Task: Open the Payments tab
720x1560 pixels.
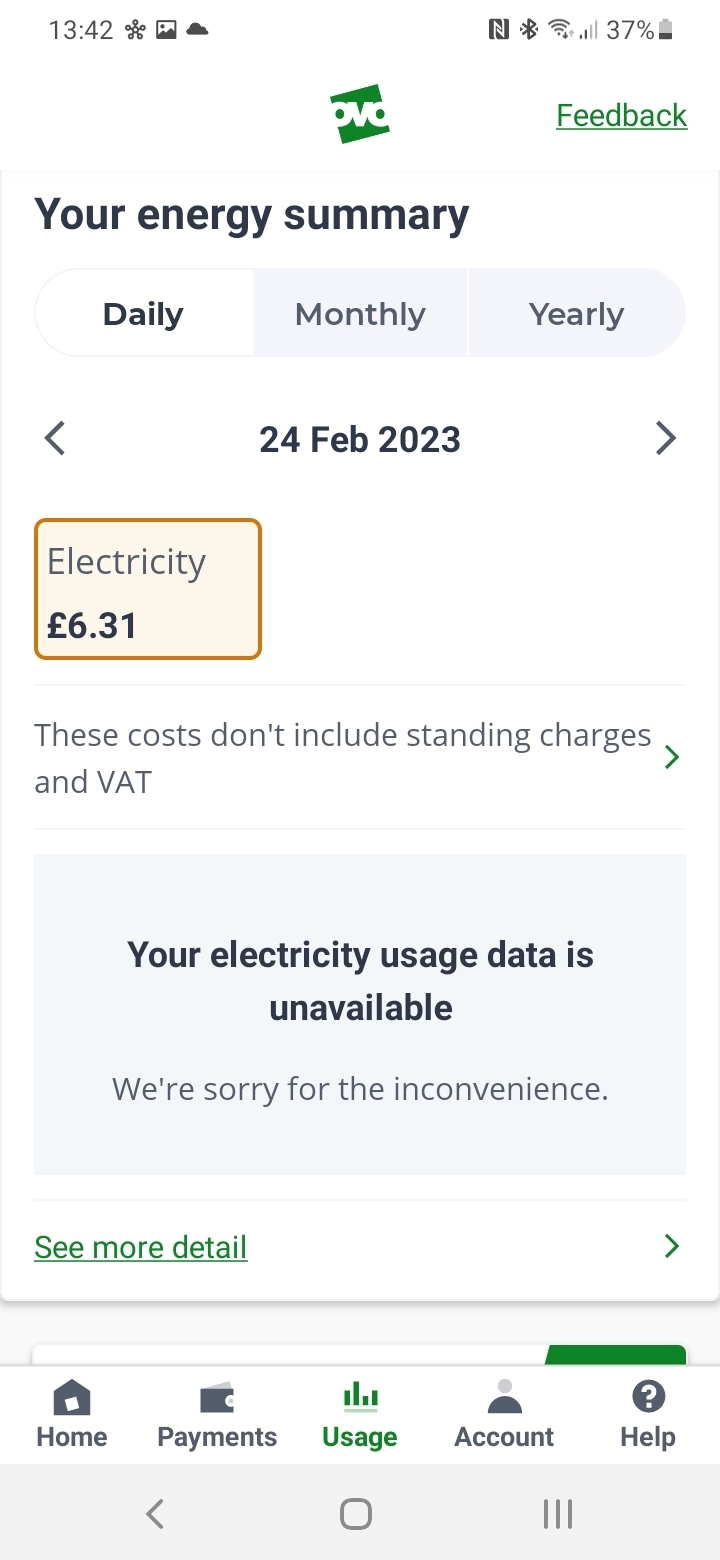Action: pos(217,1415)
